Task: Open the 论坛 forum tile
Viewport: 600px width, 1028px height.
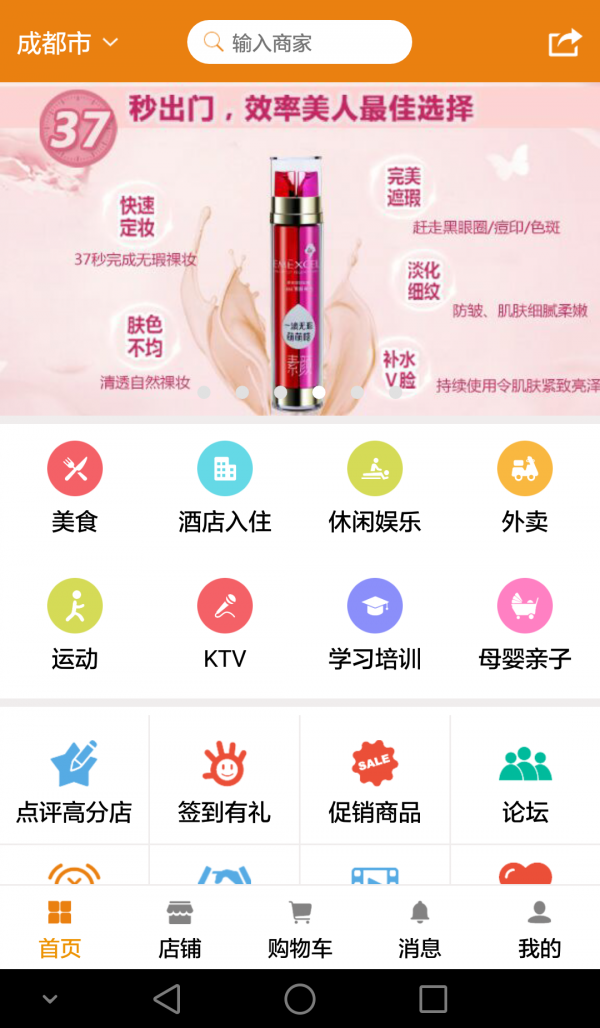Action: (x=525, y=780)
